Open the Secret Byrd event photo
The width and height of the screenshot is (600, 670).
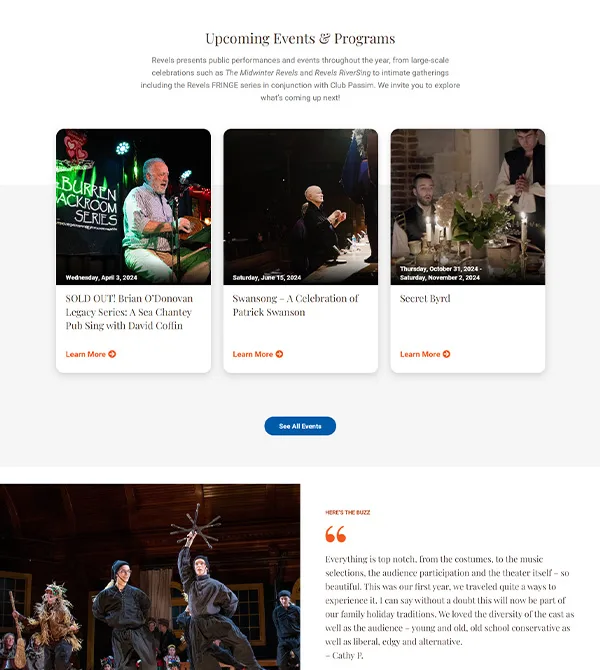click(x=467, y=200)
